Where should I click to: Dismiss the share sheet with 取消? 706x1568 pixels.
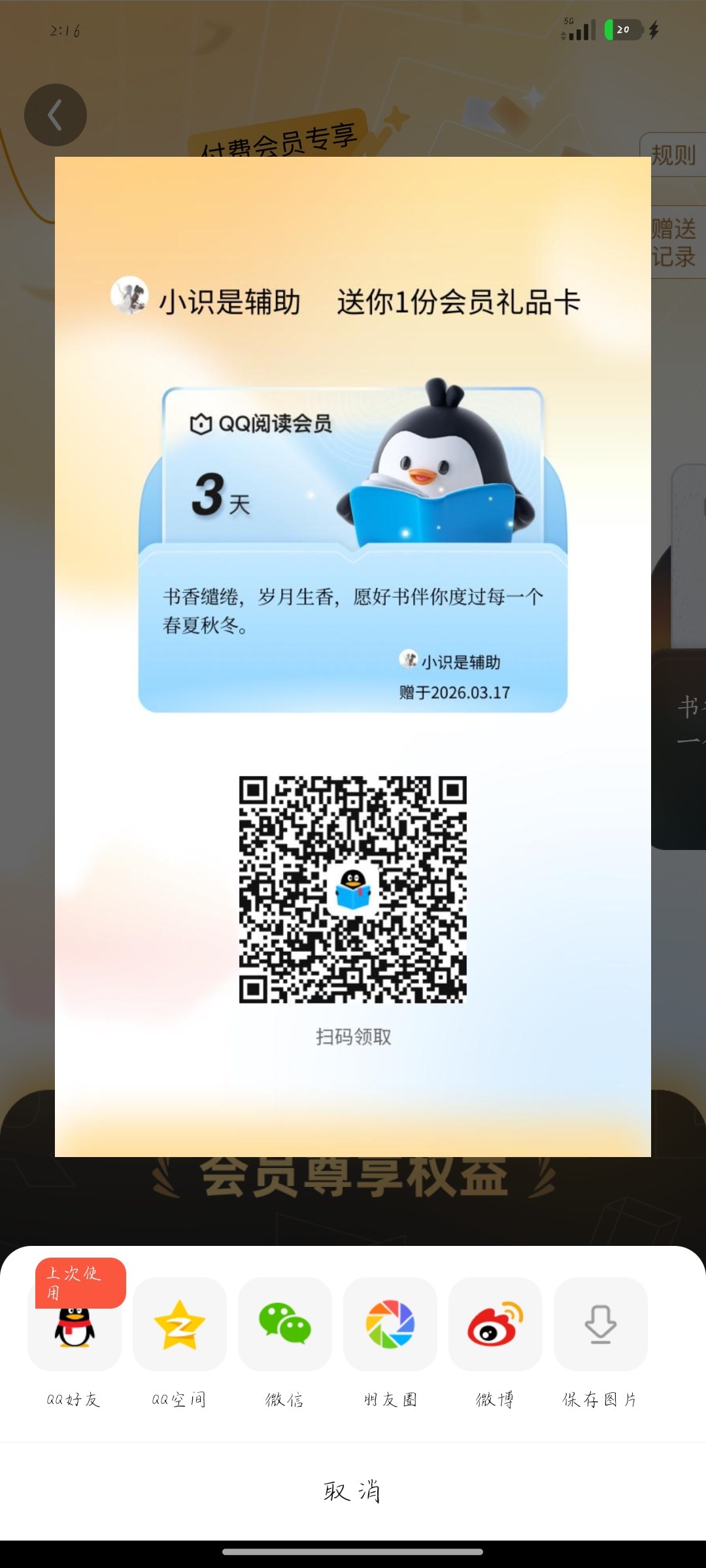coord(353,1492)
